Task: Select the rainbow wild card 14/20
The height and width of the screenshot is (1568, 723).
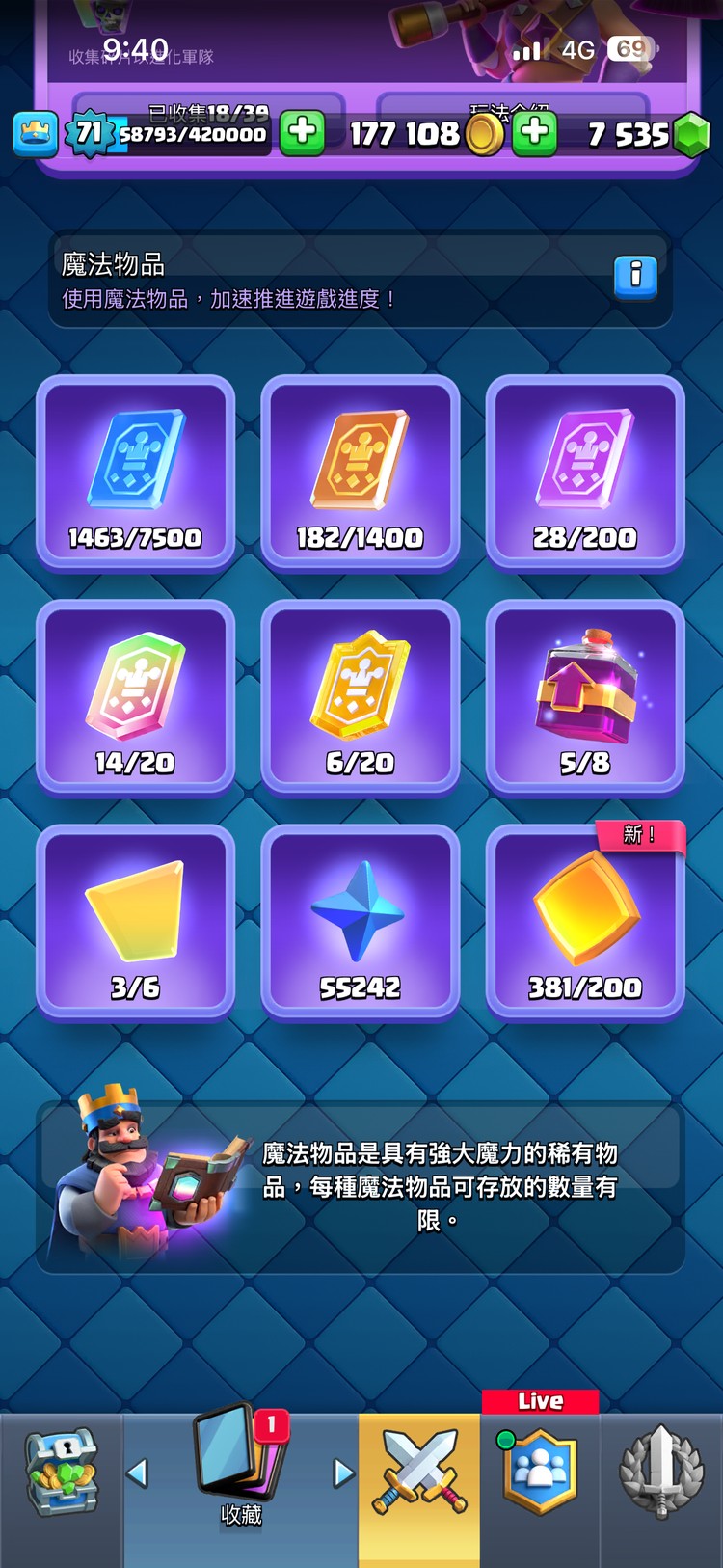Action: tap(135, 696)
